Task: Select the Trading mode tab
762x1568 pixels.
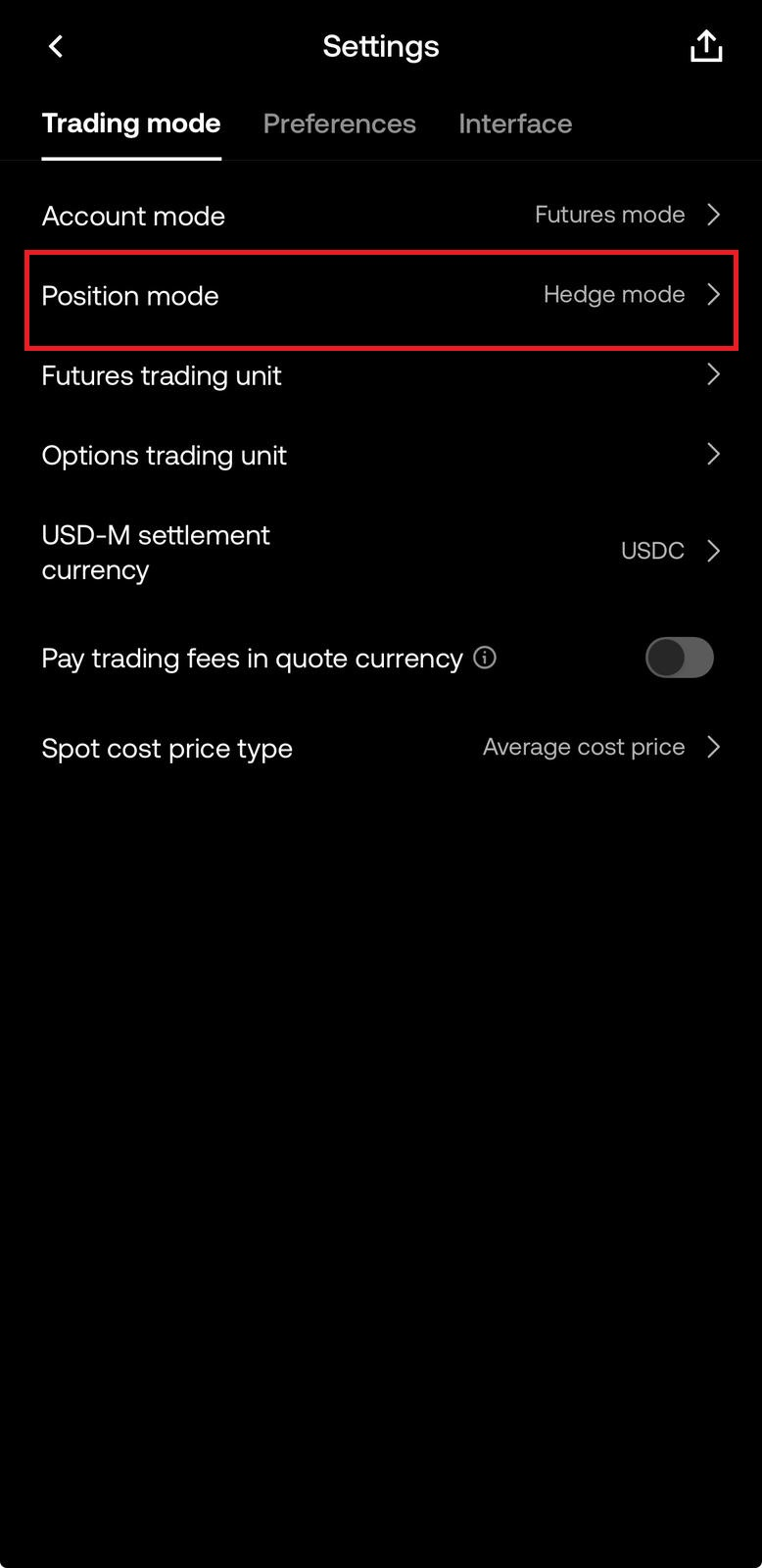Action: coord(131,123)
